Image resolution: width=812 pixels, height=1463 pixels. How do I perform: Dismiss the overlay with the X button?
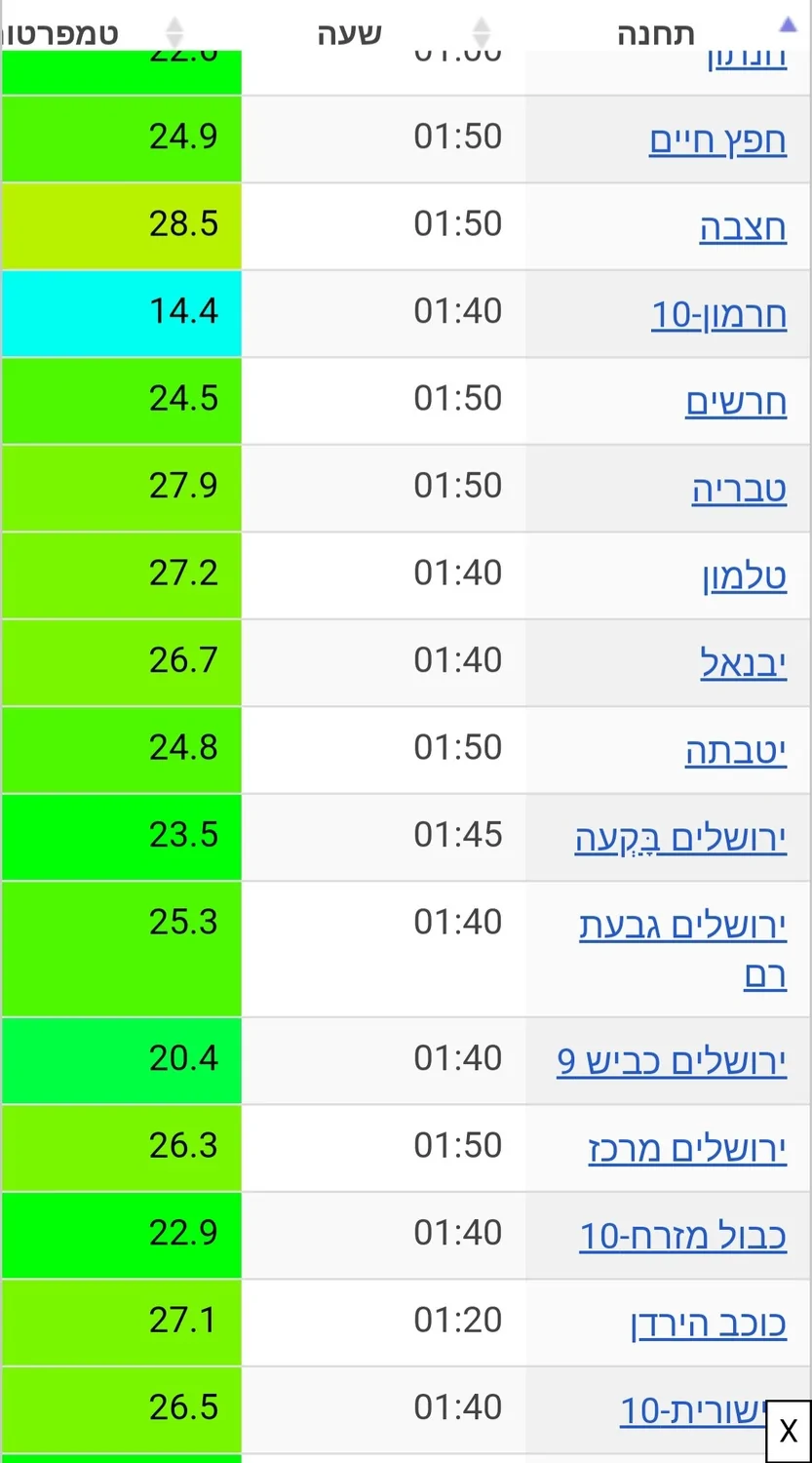[x=788, y=1431]
